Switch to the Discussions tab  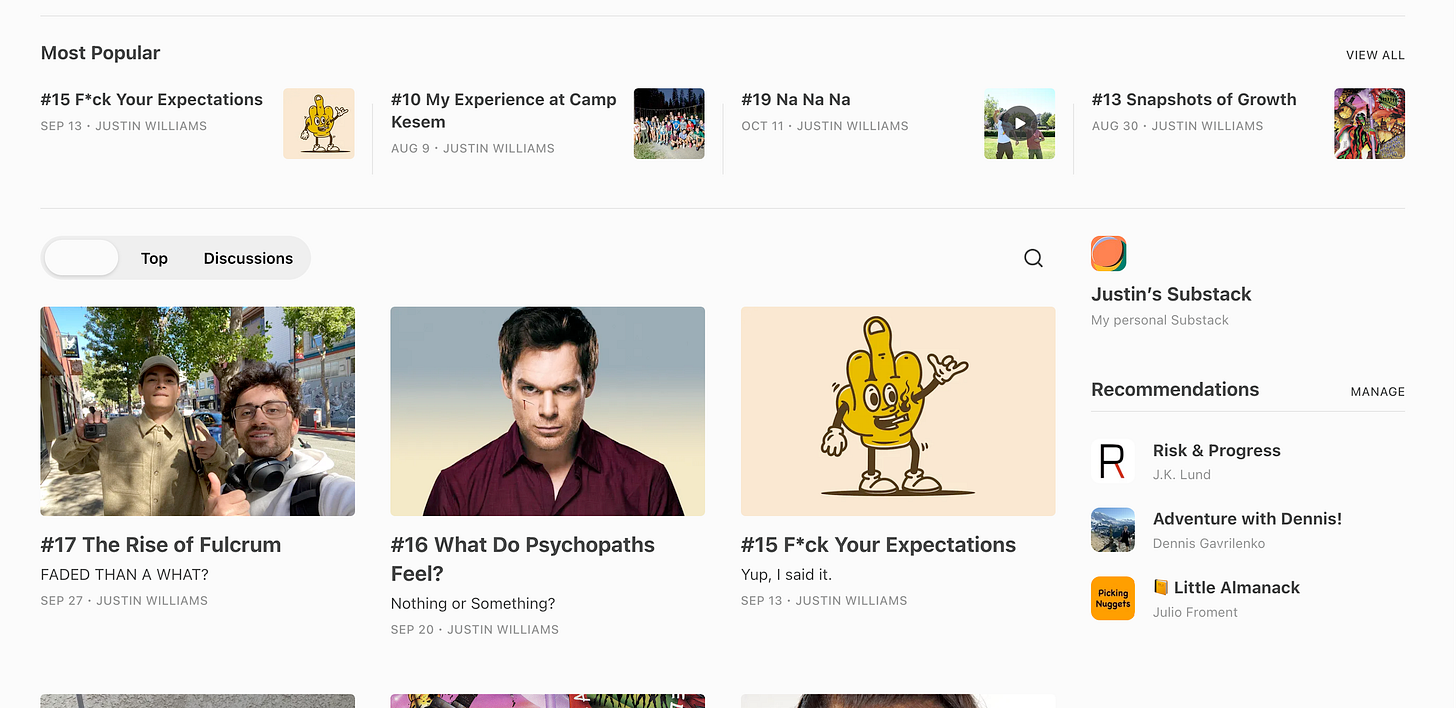pos(248,258)
